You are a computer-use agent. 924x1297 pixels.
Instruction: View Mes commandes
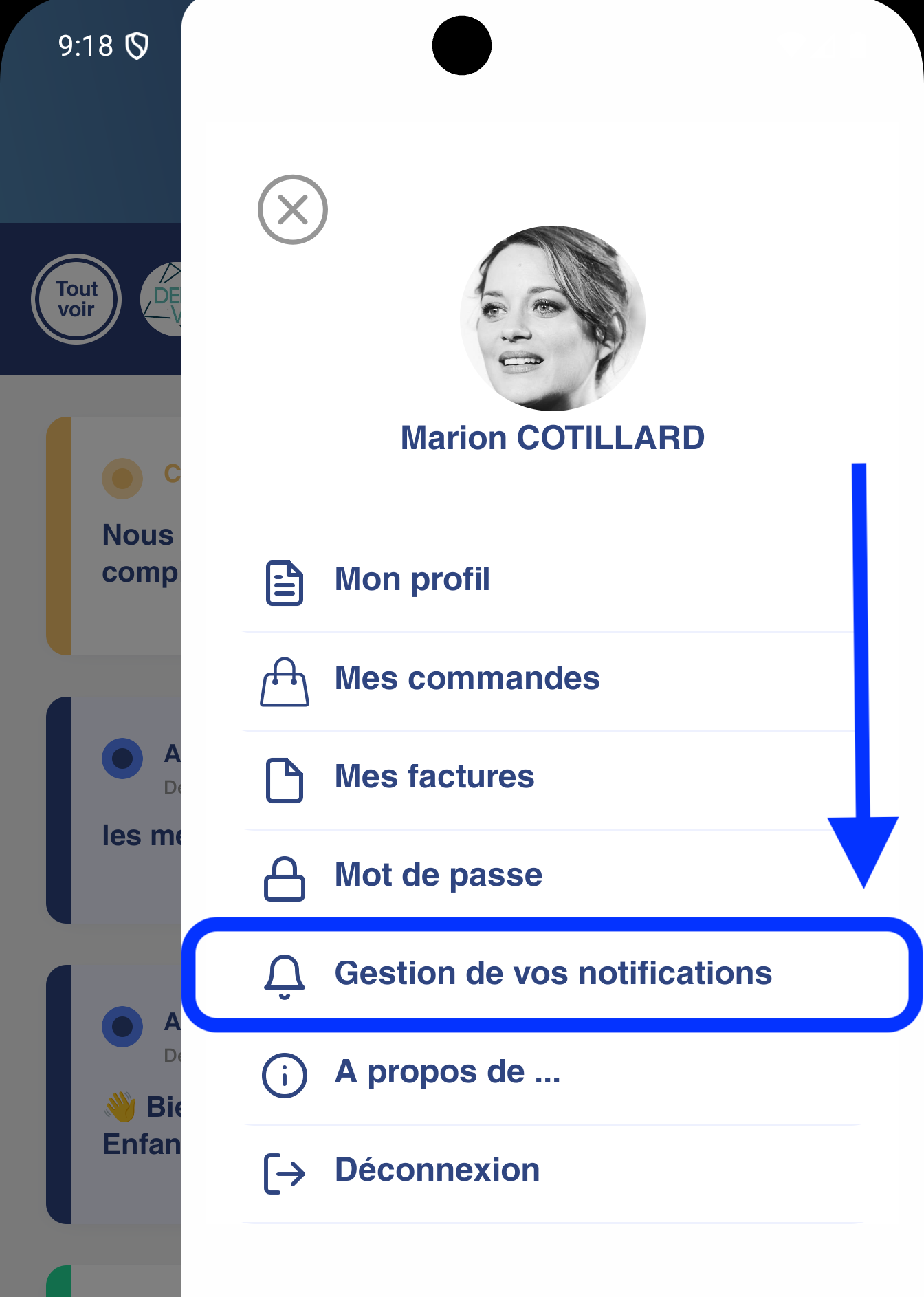[466, 679]
